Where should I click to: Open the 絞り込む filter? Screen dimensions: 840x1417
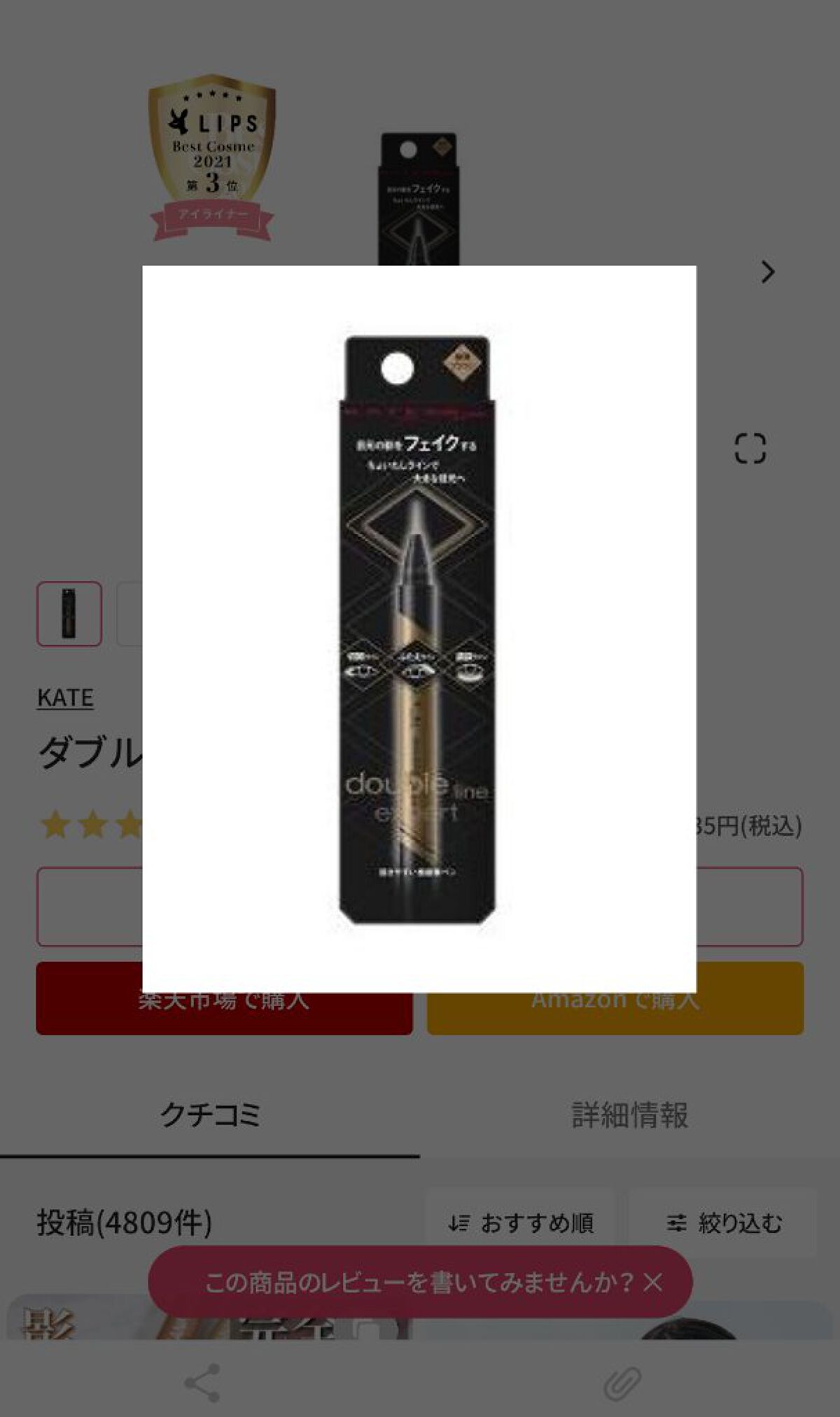click(723, 1223)
